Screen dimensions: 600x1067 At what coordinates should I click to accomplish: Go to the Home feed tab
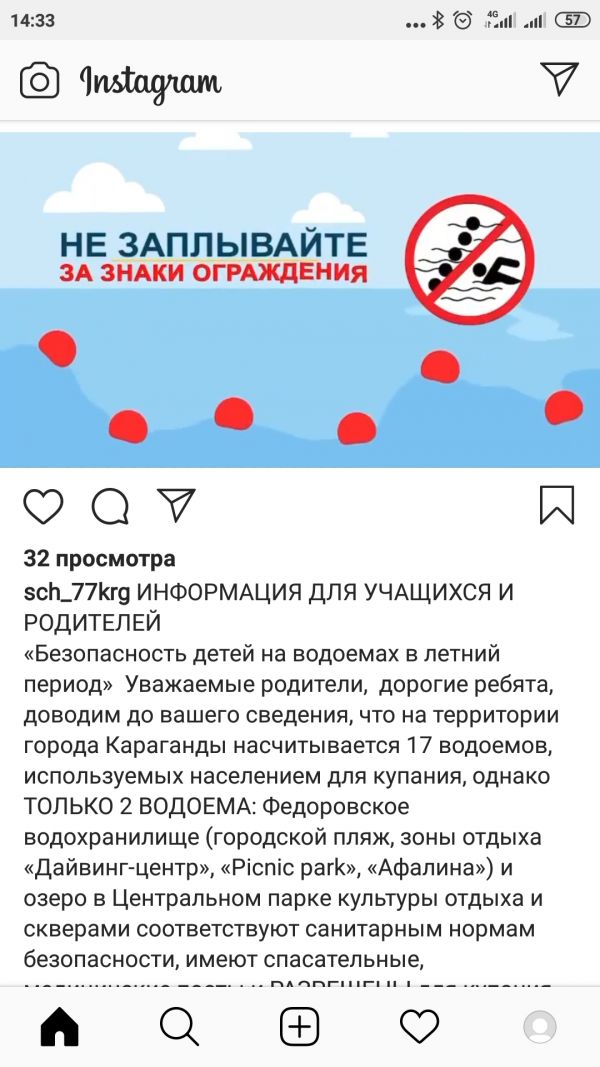59,1026
